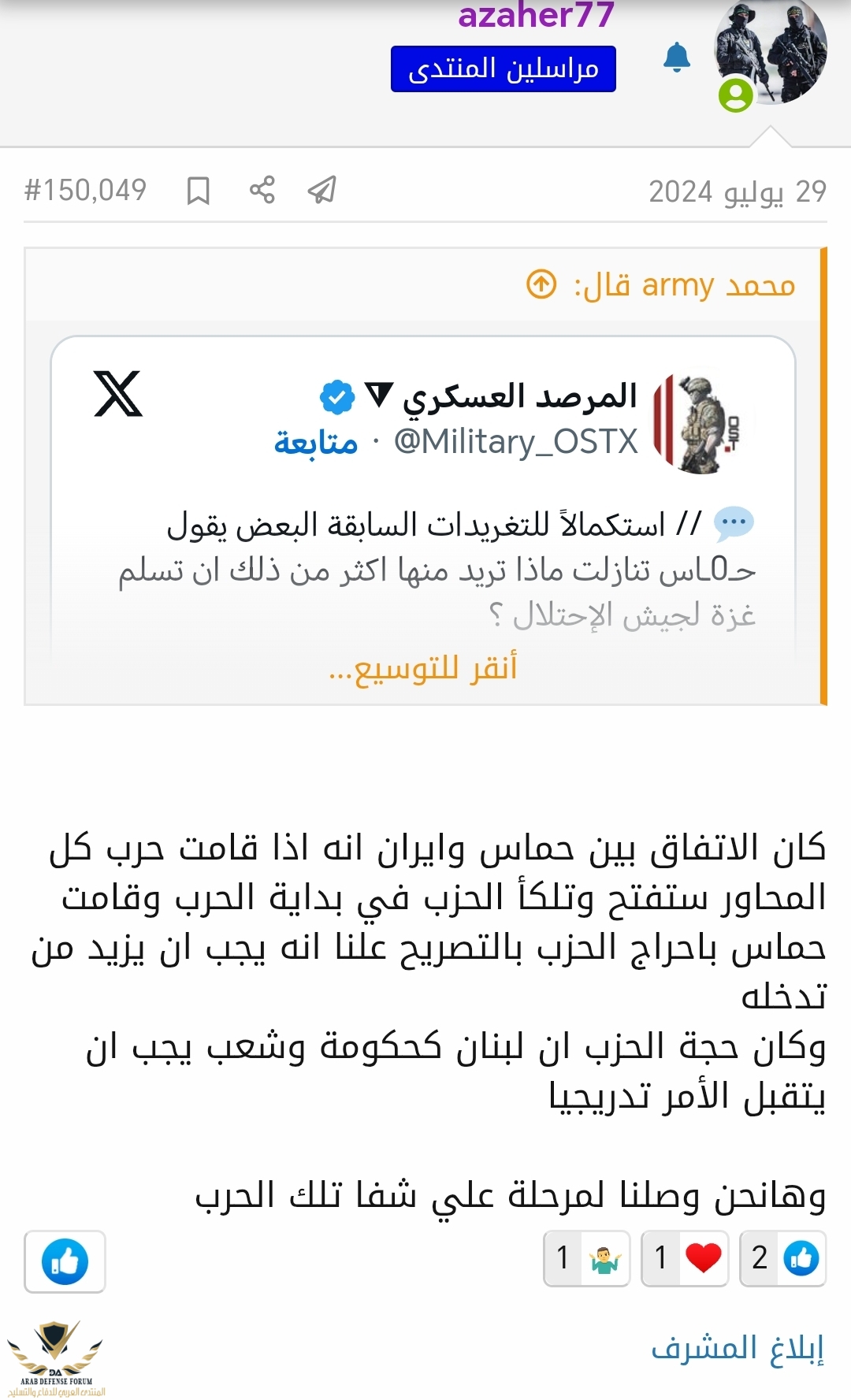The width and height of the screenshot is (851, 1400).
Task: Like this post with thumbs-up button
Action: click(x=65, y=1261)
